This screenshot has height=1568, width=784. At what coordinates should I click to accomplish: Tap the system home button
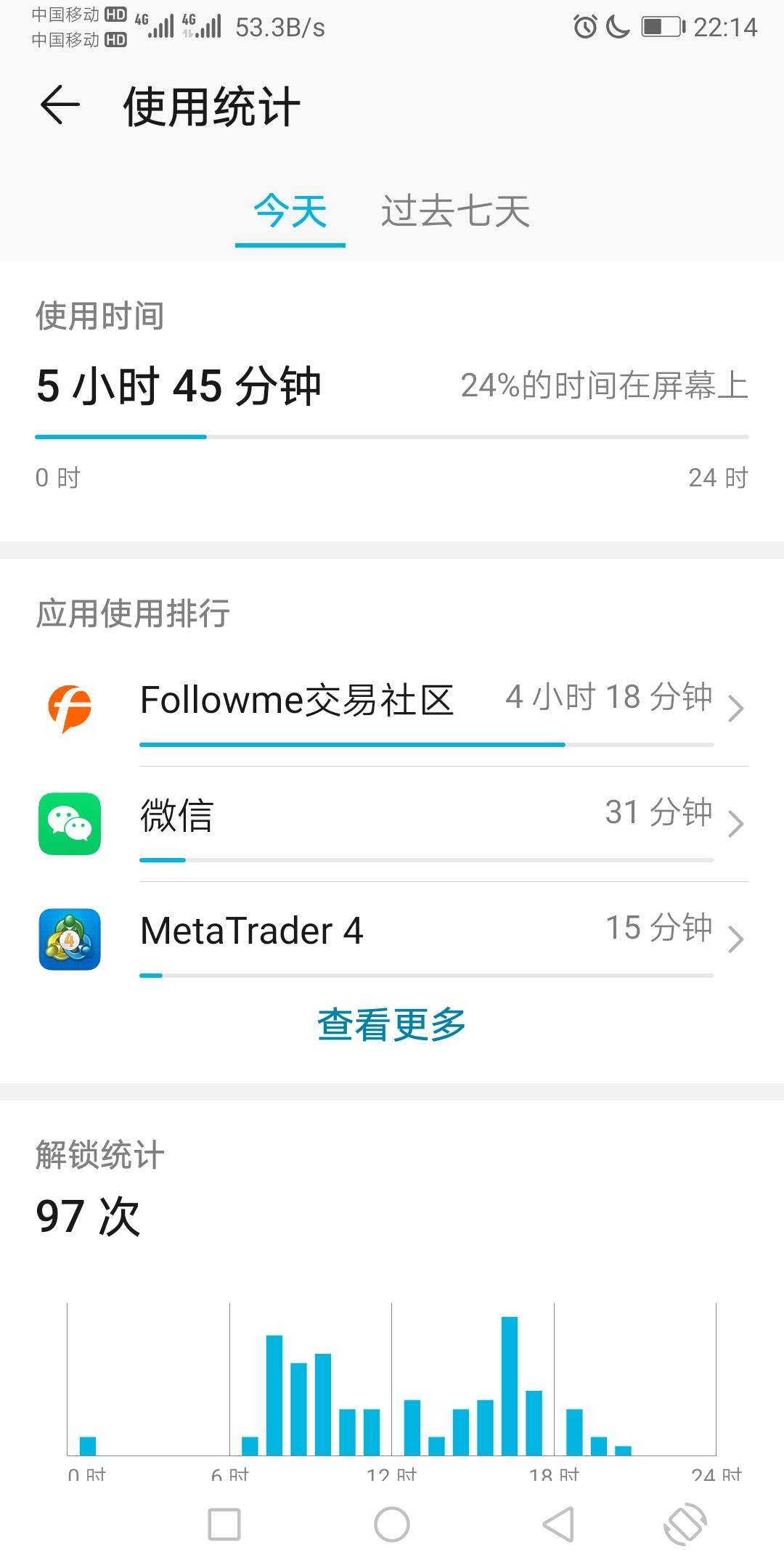coord(392,1524)
